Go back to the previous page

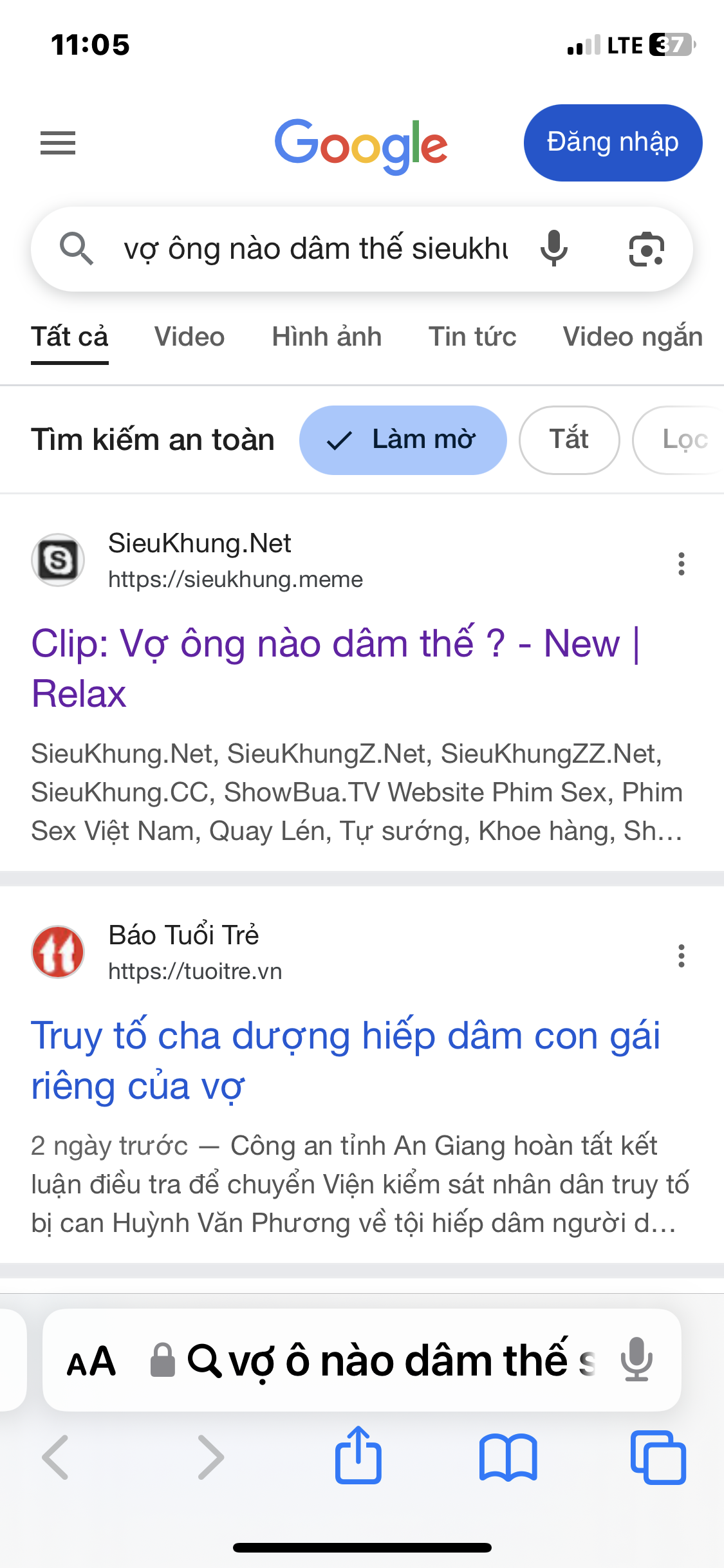click(55, 1457)
